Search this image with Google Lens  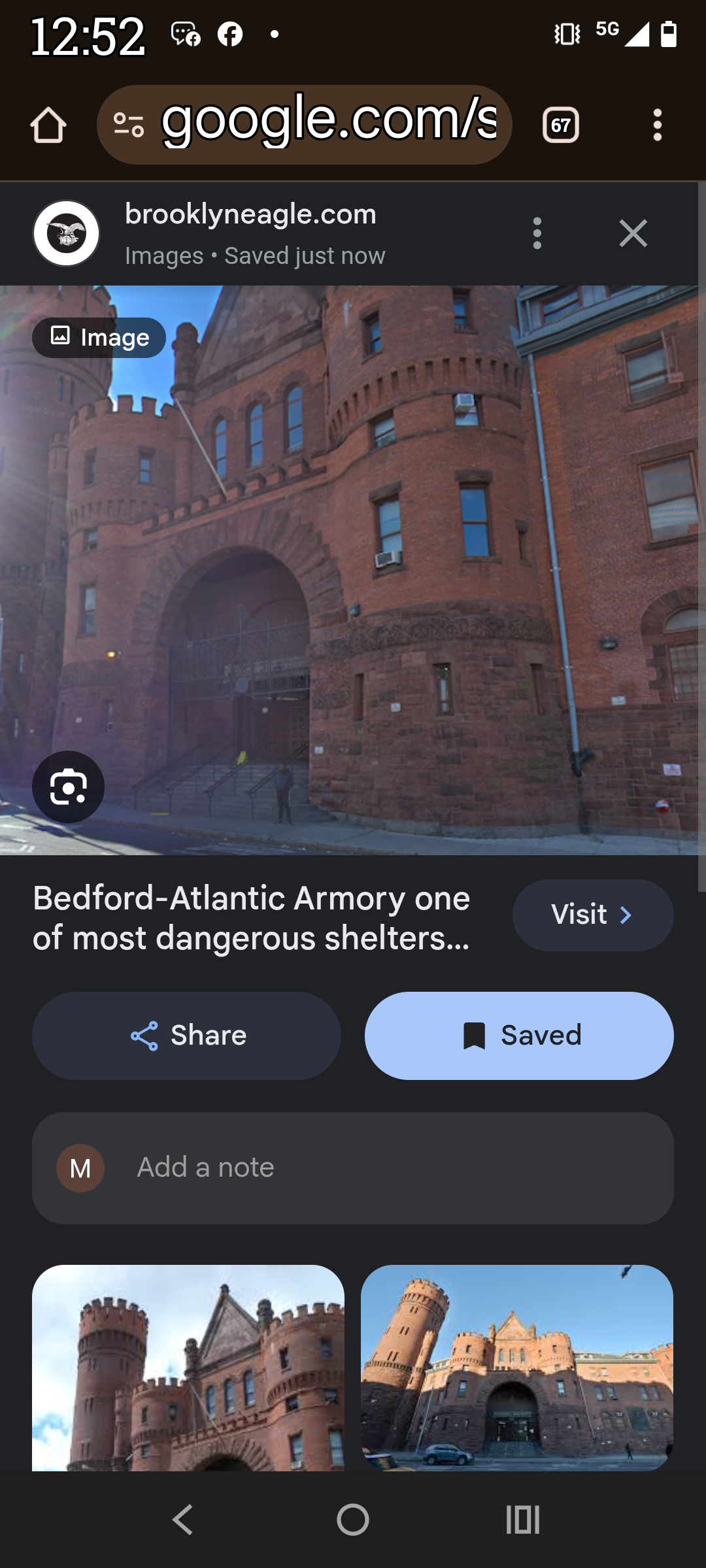pyautogui.click(x=68, y=787)
